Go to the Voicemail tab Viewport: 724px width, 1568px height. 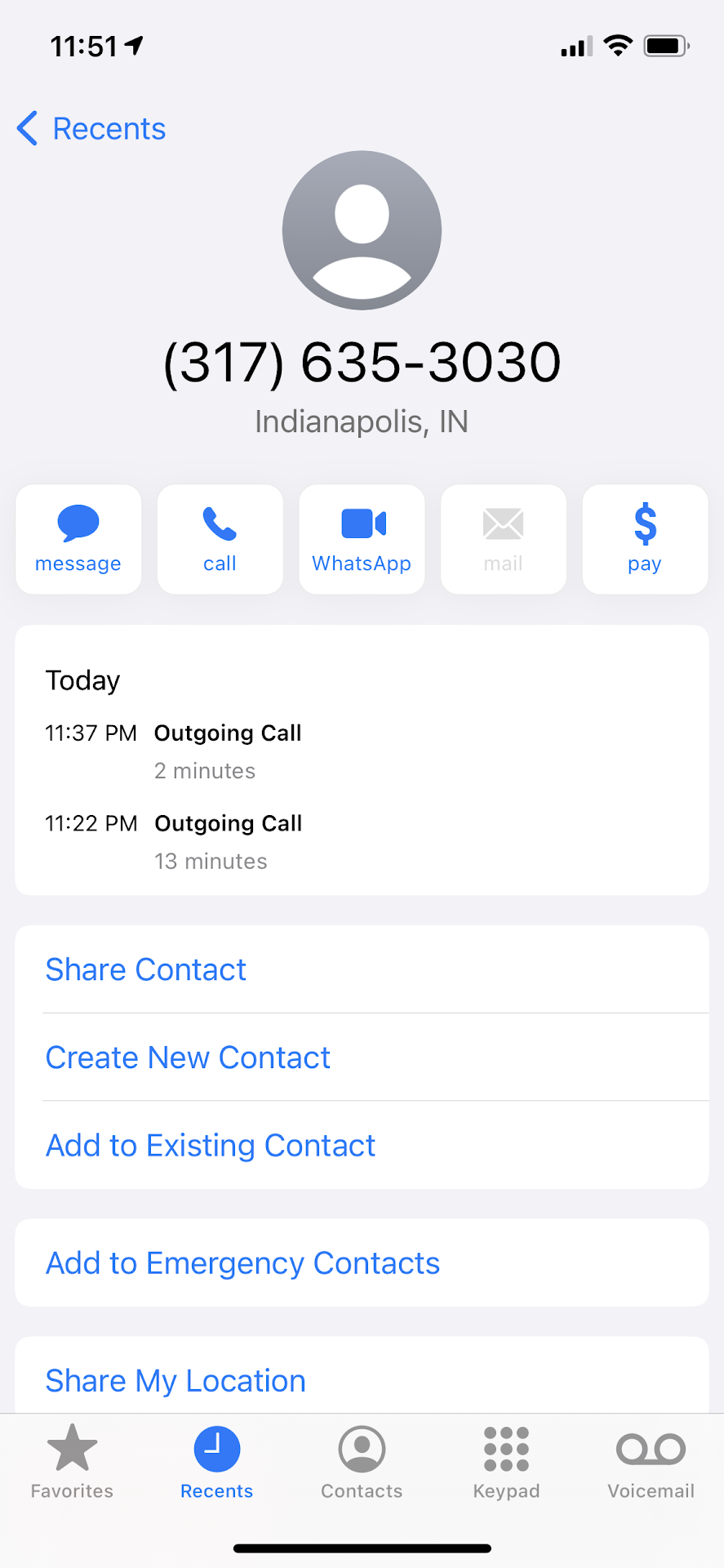point(651,1462)
